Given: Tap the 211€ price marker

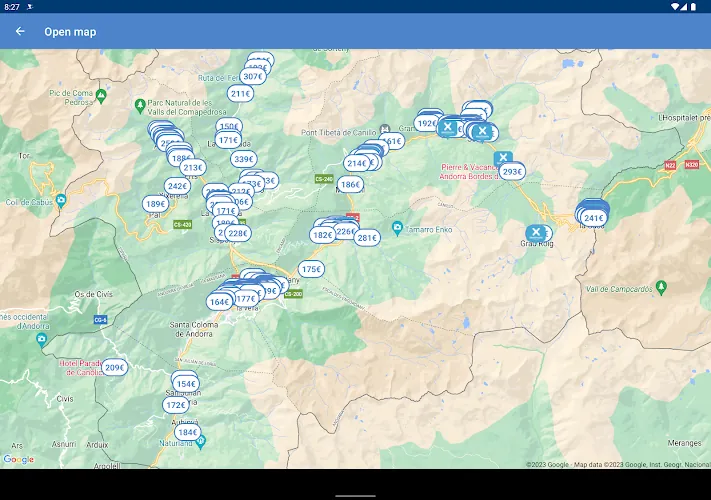Looking at the screenshot, I should point(240,94).
